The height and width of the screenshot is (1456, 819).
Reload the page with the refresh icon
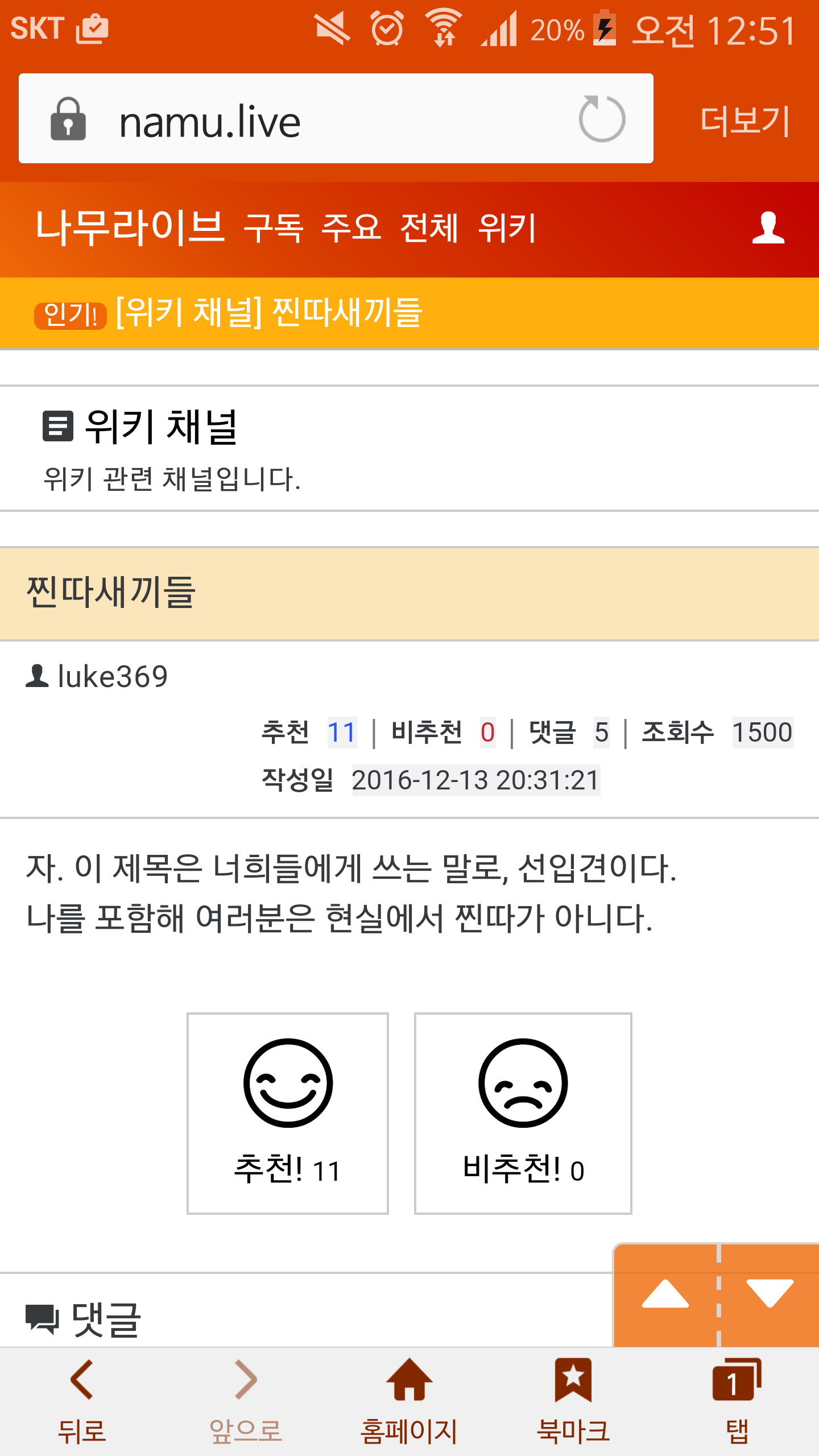click(602, 119)
